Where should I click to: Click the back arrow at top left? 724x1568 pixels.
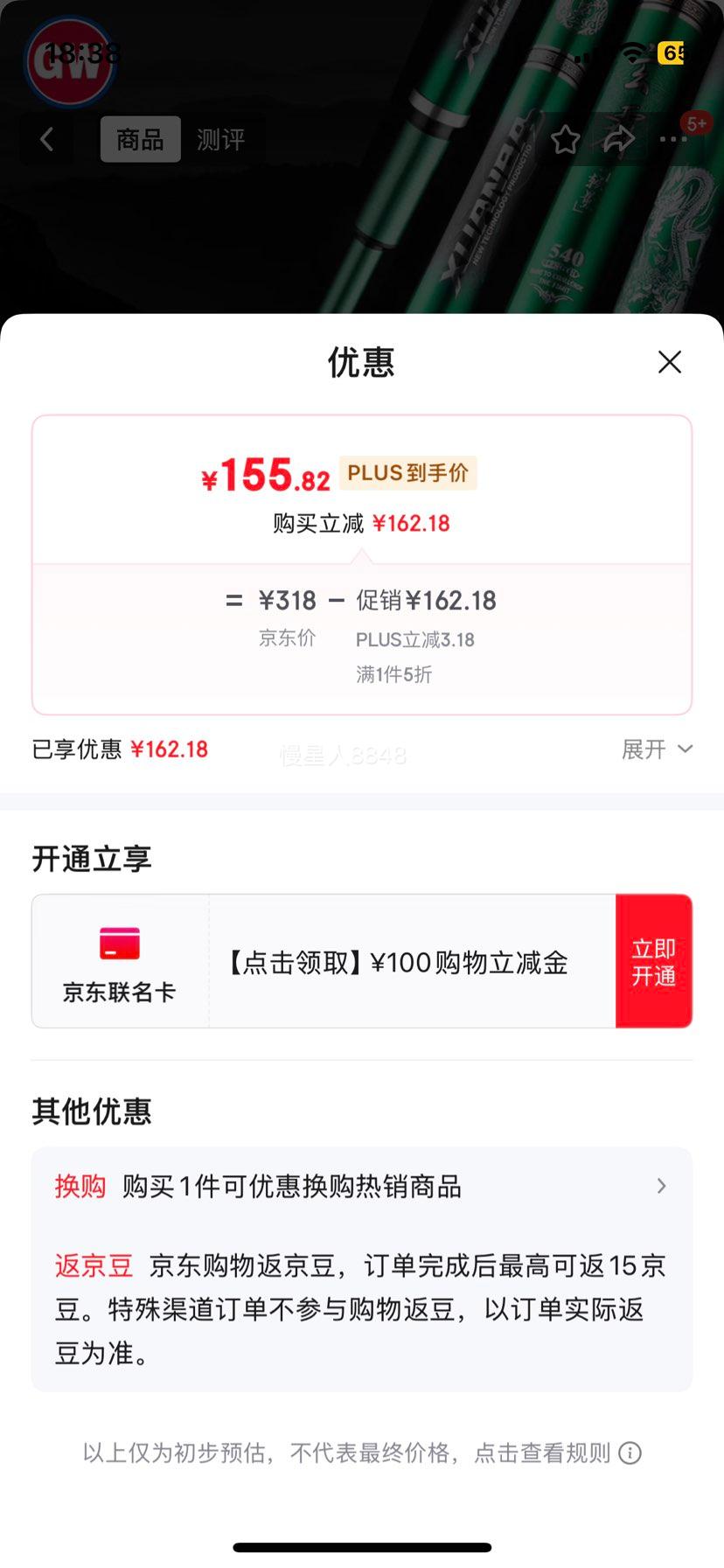click(x=46, y=139)
